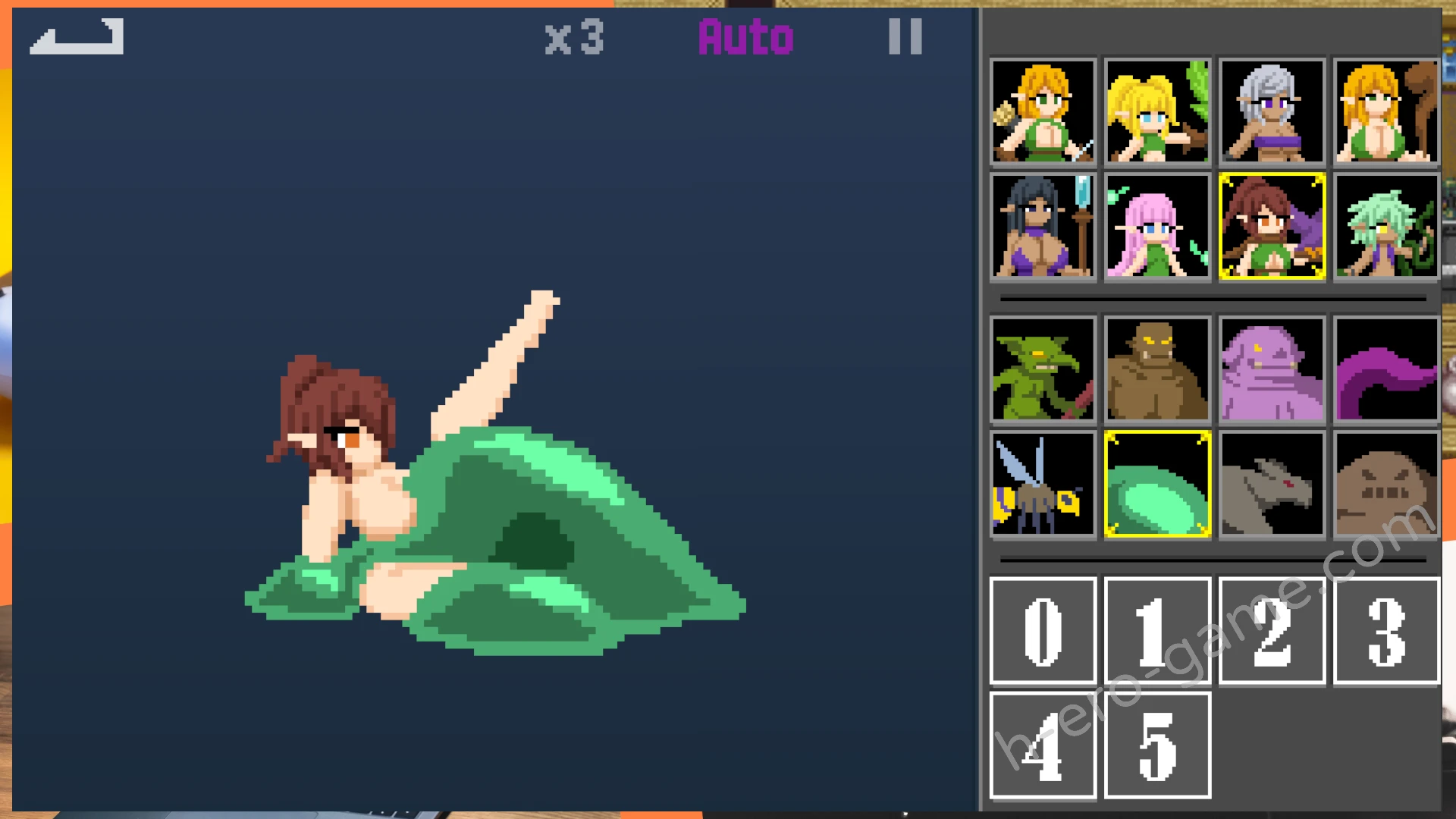Select number 5 button
Viewport: 1456px width, 819px height.
click(1157, 745)
